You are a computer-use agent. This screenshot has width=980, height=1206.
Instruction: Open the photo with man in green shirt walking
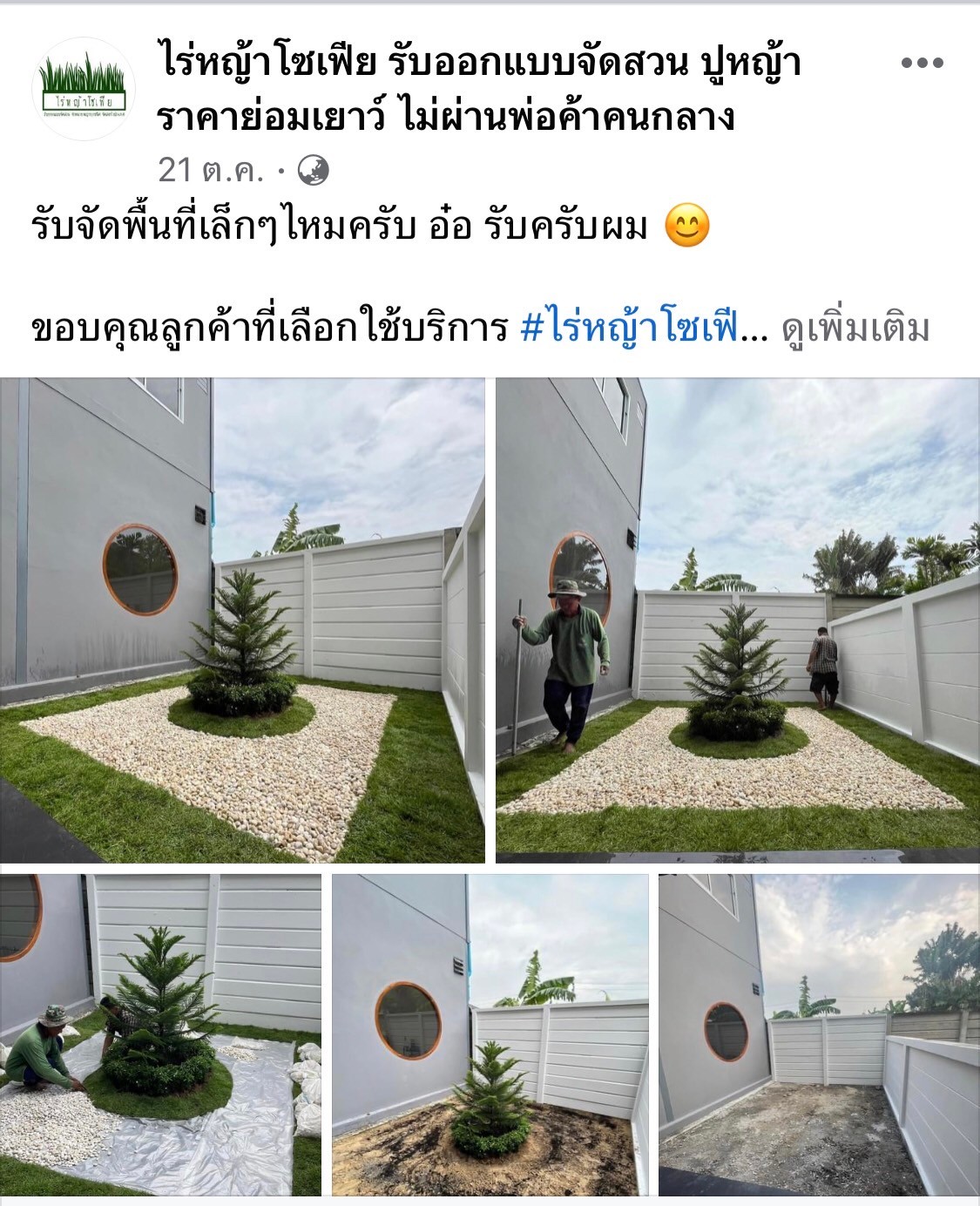click(737, 620)
